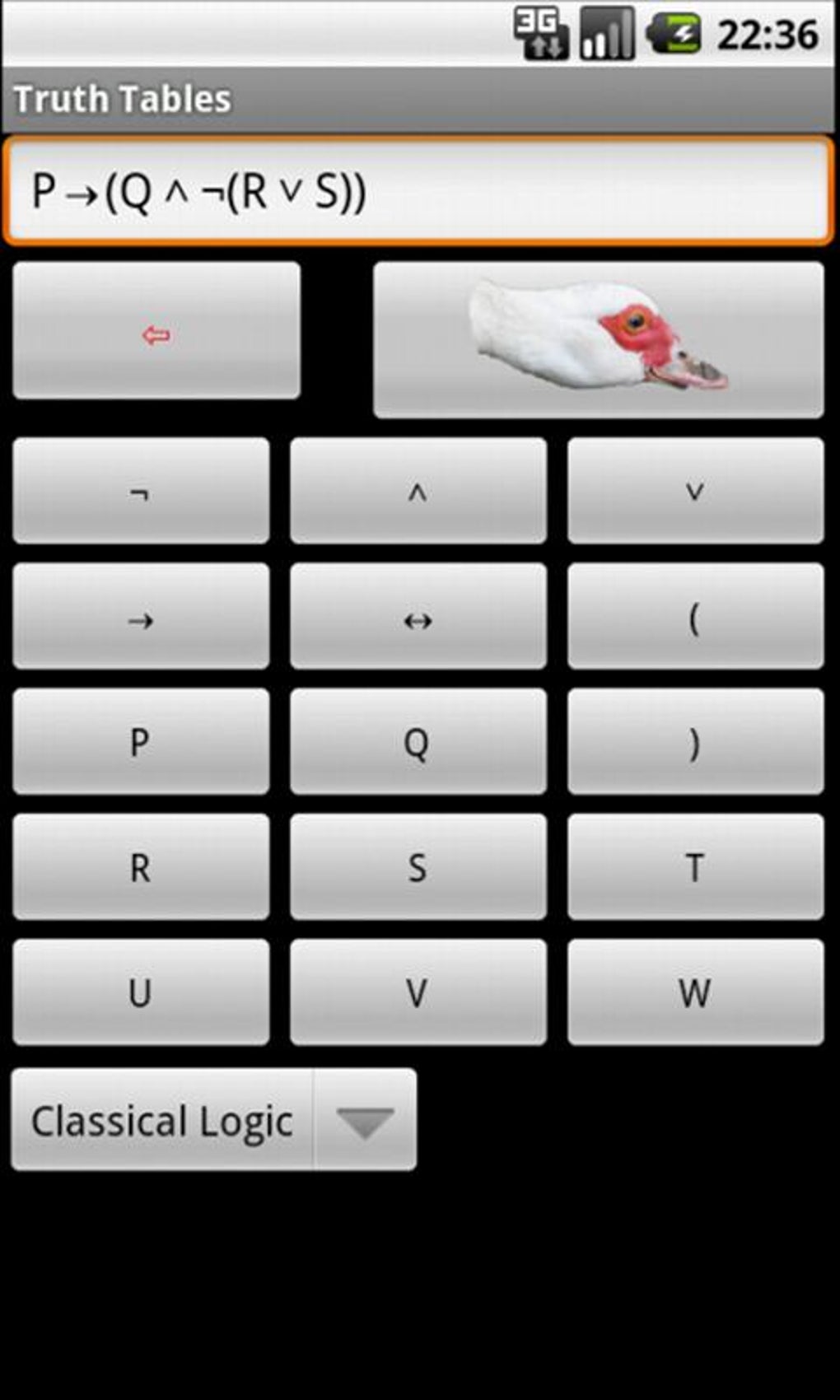840x1400 pixels.
Task: Add an opening parenthesis
Action: [x=696, y=616]
